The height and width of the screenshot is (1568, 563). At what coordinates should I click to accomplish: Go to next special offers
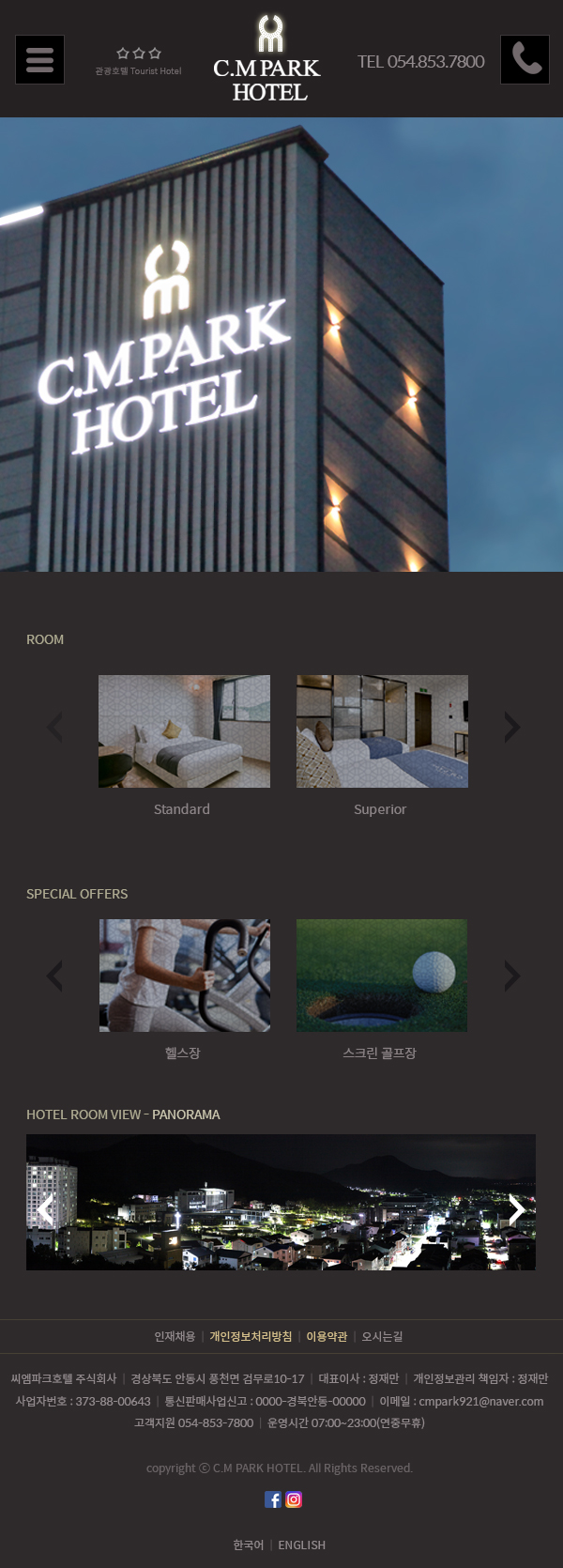[511, 976]
